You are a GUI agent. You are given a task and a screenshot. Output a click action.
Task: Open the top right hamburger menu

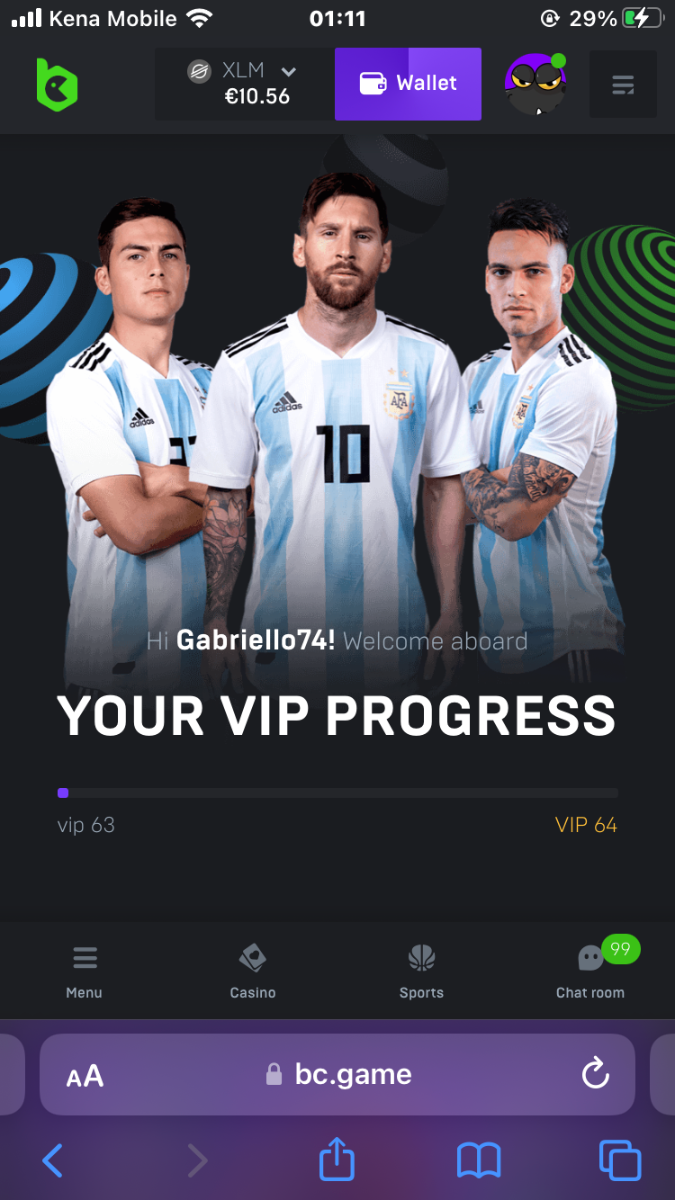pyautogui.click(x=623, y=84)
